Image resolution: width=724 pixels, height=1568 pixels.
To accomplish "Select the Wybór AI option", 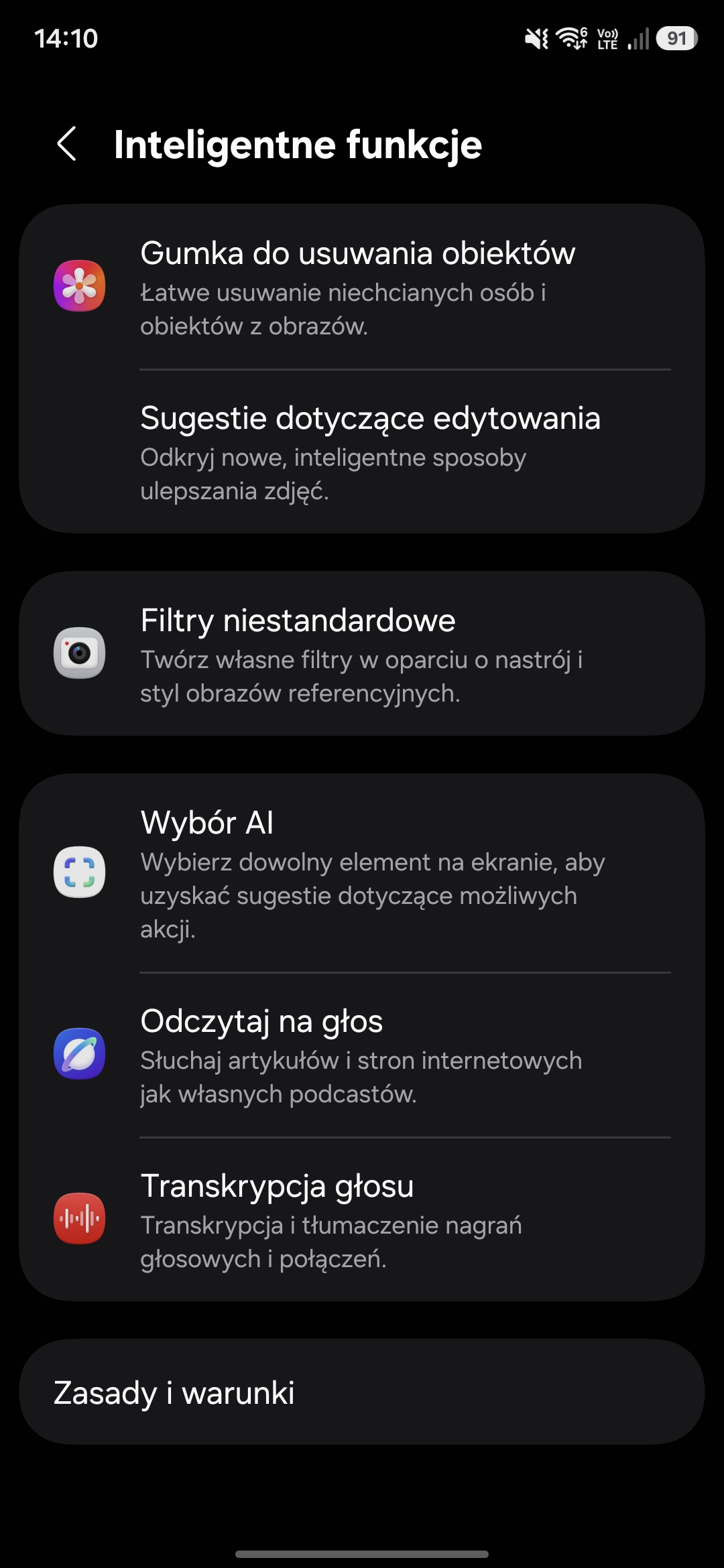I will pyautogui.click(x=362, y=872).
